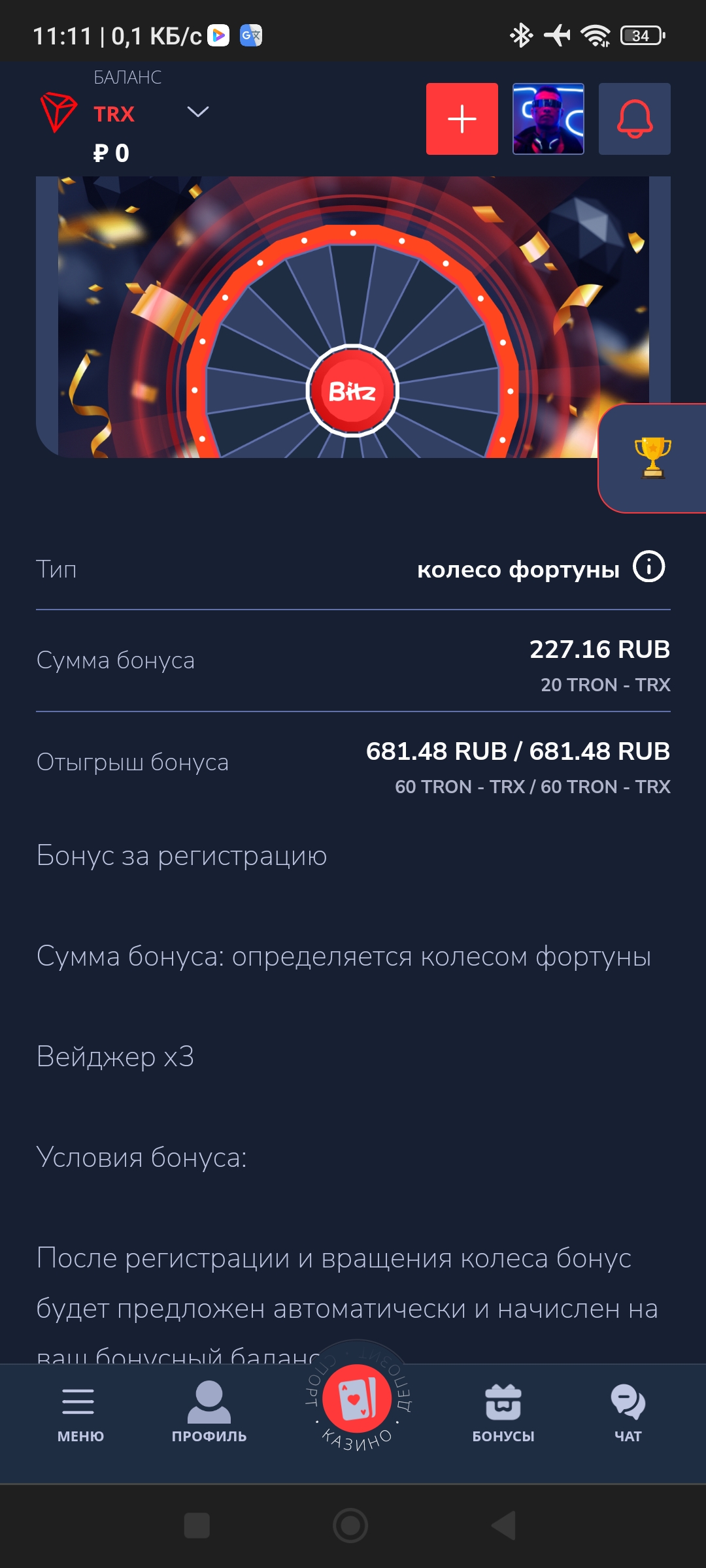This screenshot has height=1568, width=706.
Task: Open the central Казино cards button
Action: click(x=357, y=1399)
